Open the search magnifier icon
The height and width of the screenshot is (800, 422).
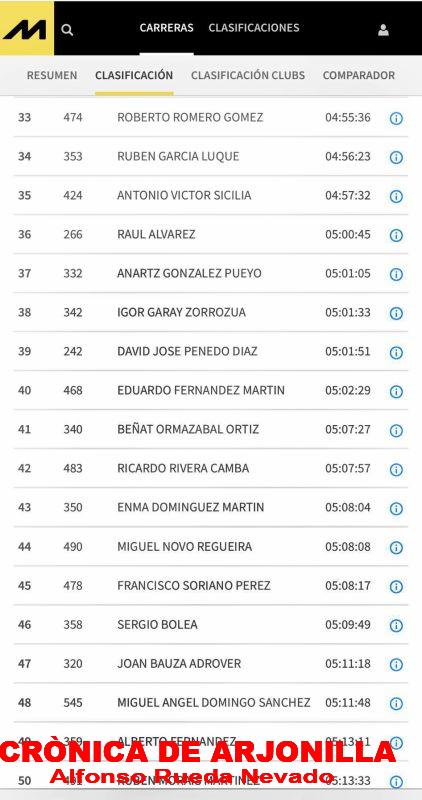point(67,30)
